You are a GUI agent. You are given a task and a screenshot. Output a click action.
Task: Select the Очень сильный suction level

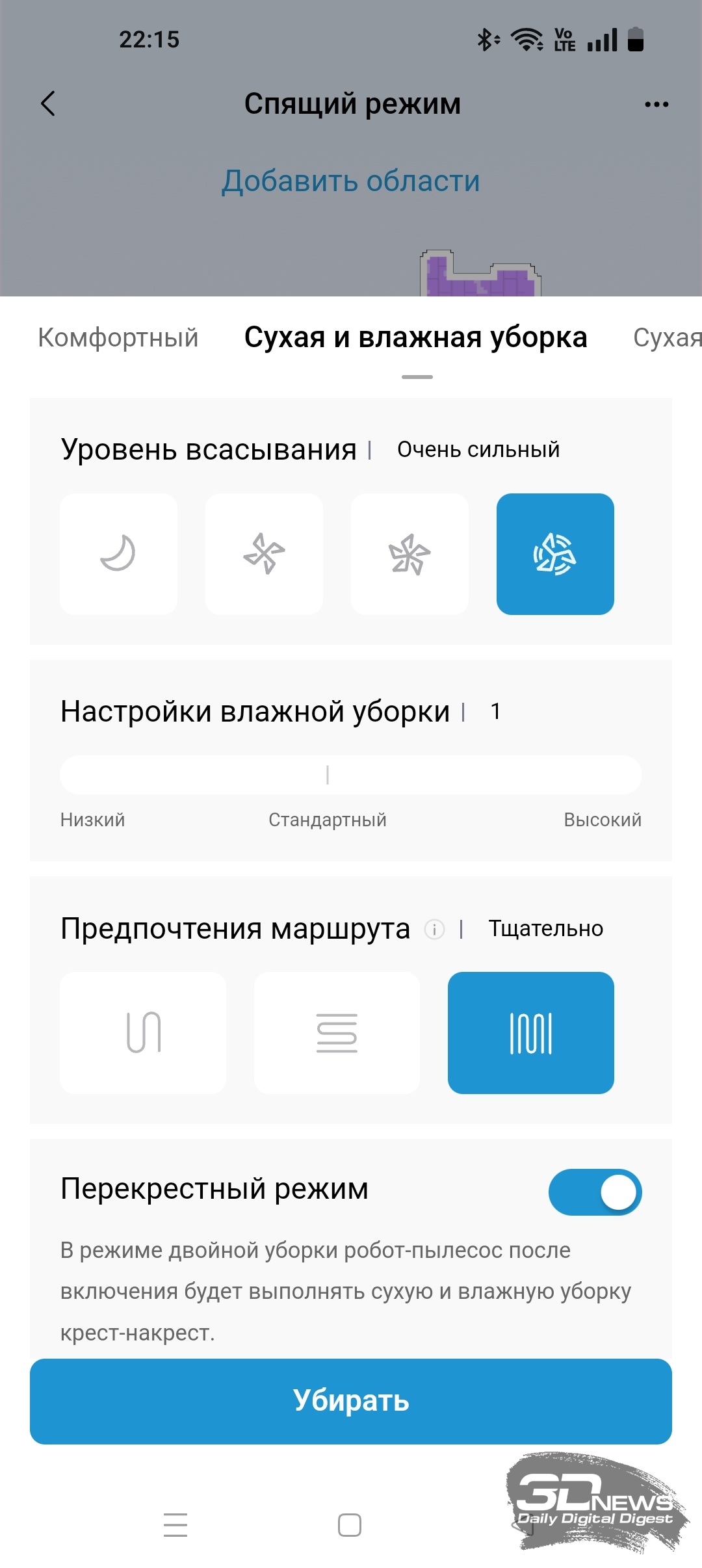click(x=555, y=554)
